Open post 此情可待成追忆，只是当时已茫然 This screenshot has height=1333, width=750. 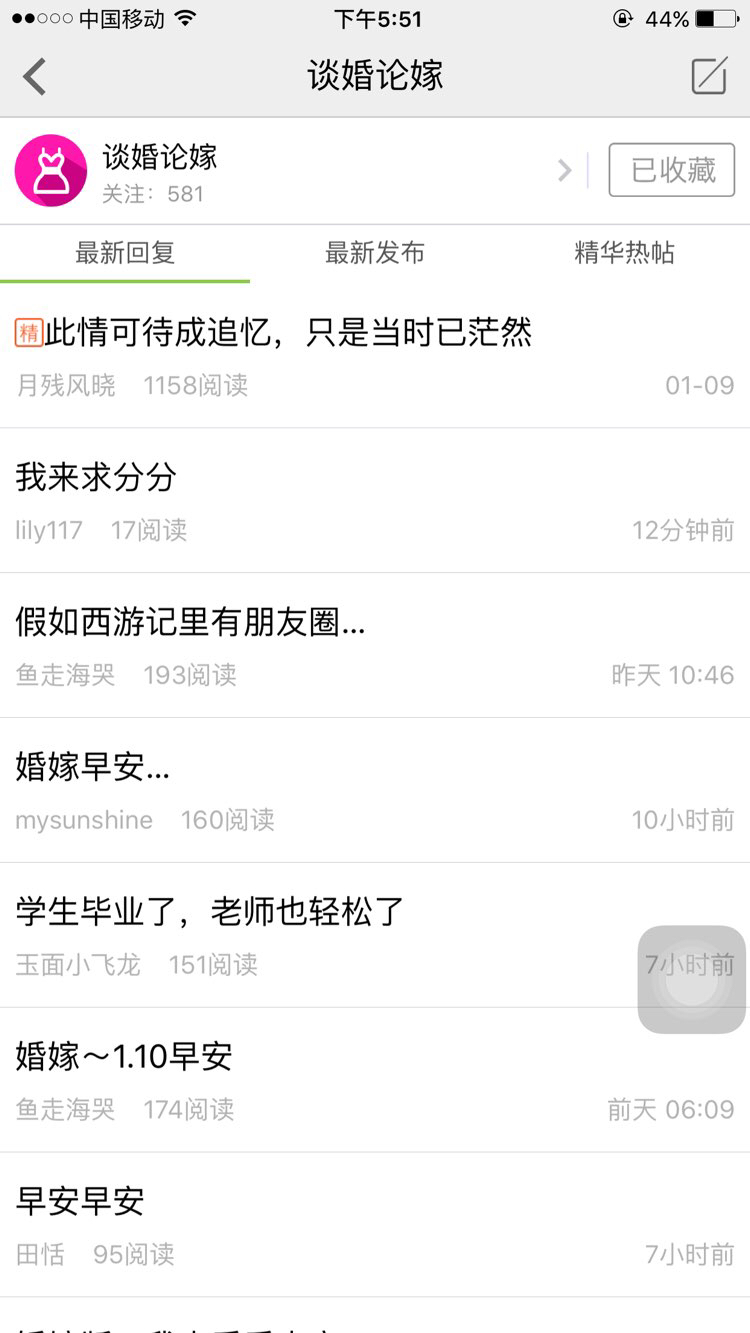(375, 356)
